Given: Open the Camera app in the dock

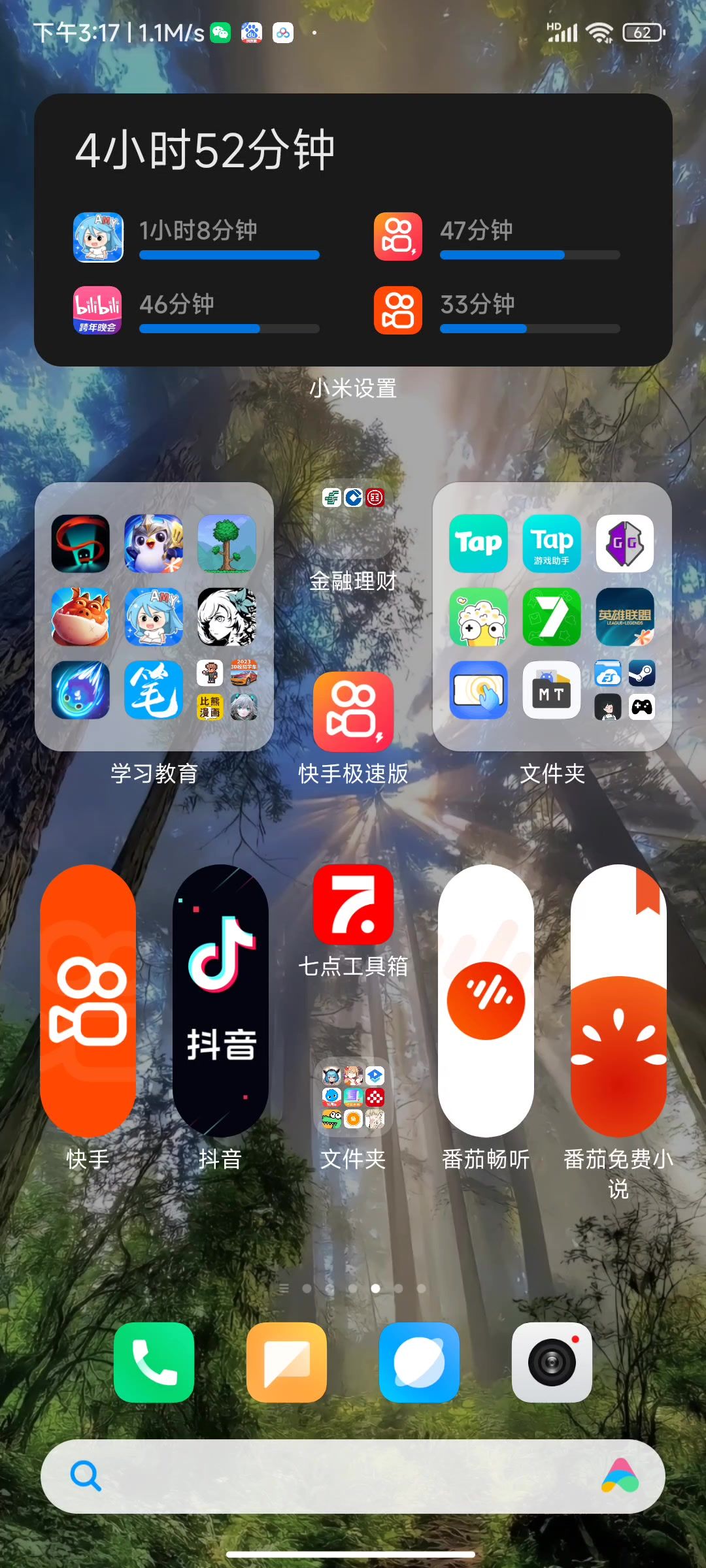Looking at the screenshot, I should (x=552, y=1362).
